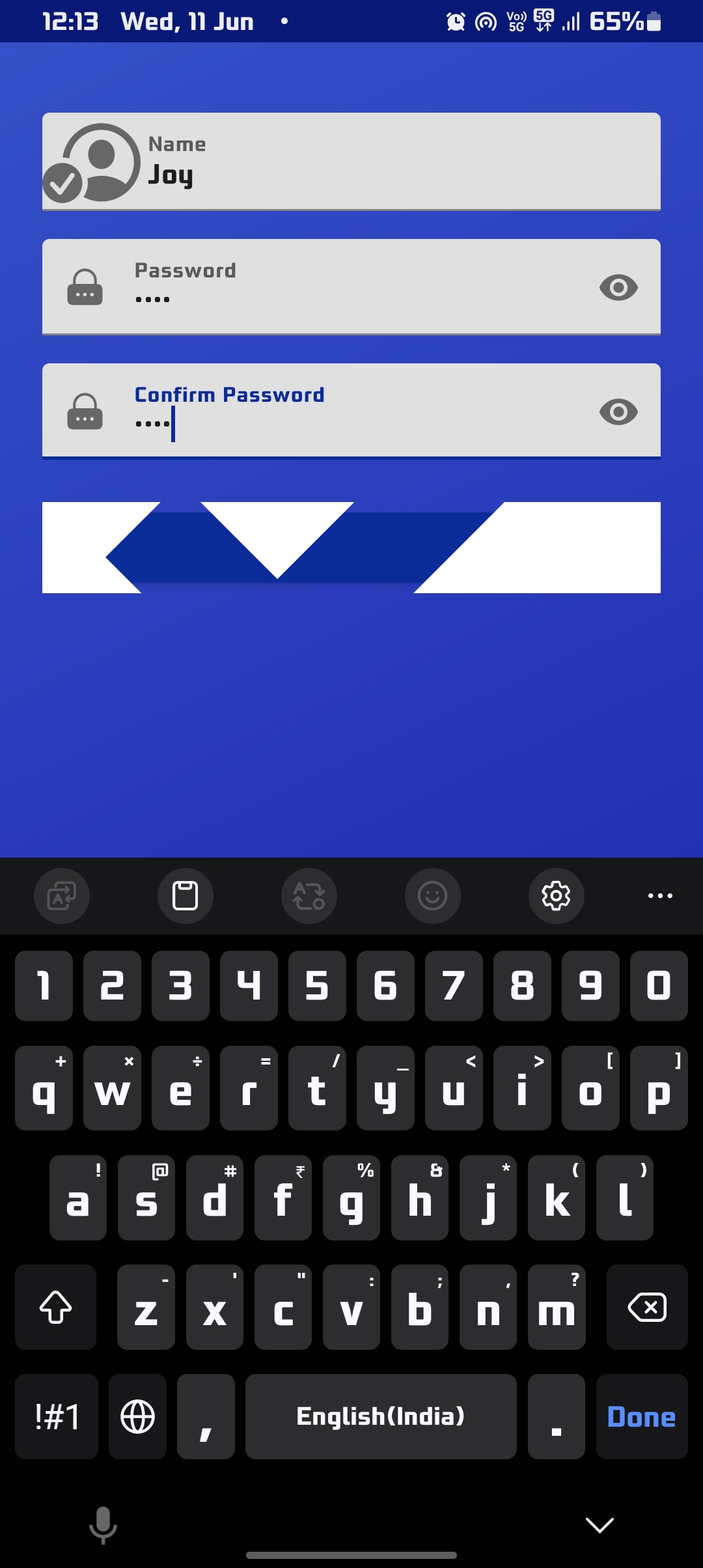Tap the blue and white submit button
The width and height of the screenshot is (703, 1568).
point(351,548)
